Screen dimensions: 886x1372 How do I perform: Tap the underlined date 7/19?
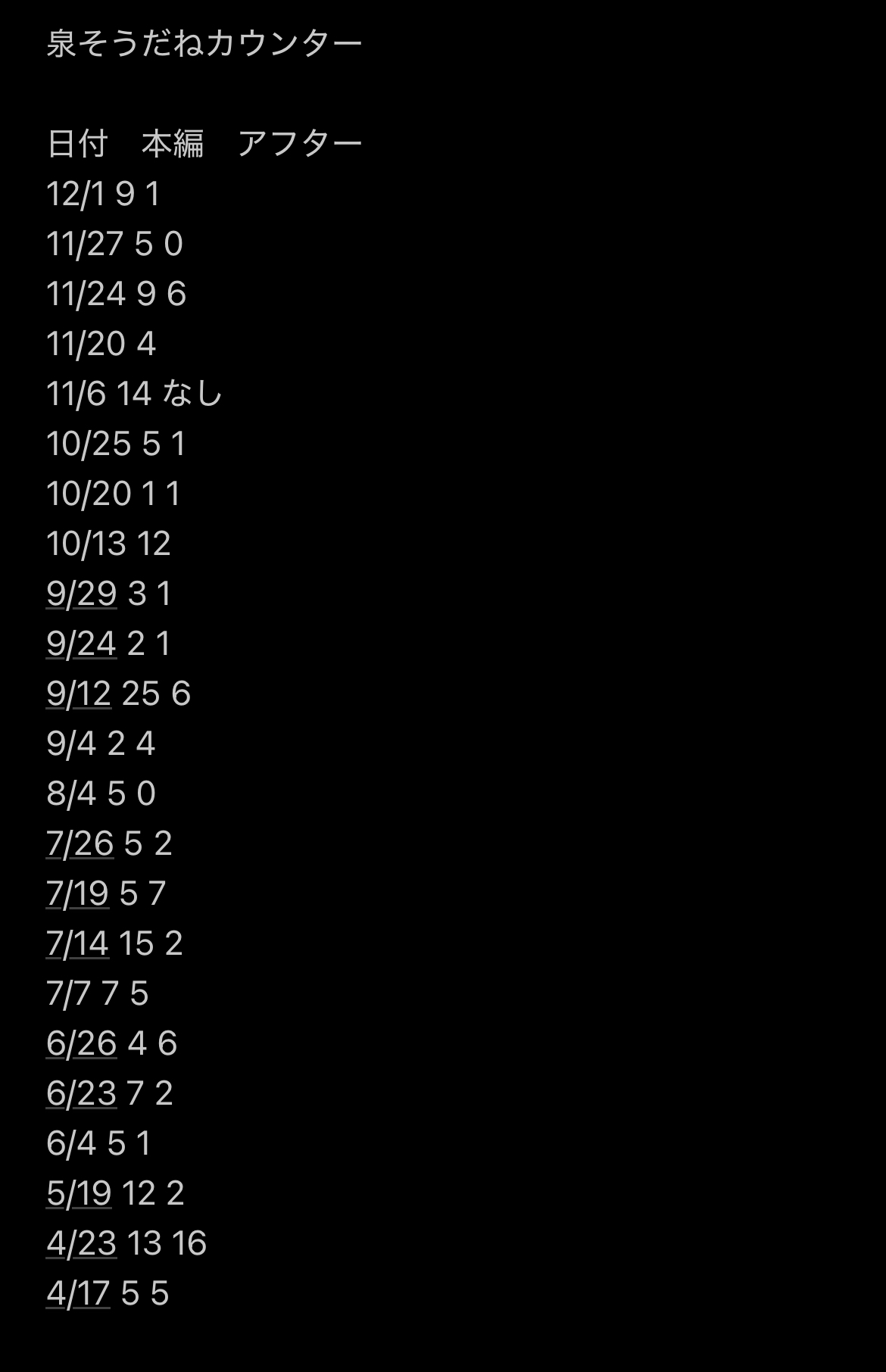pyautogui.click(x=77, y=893)
